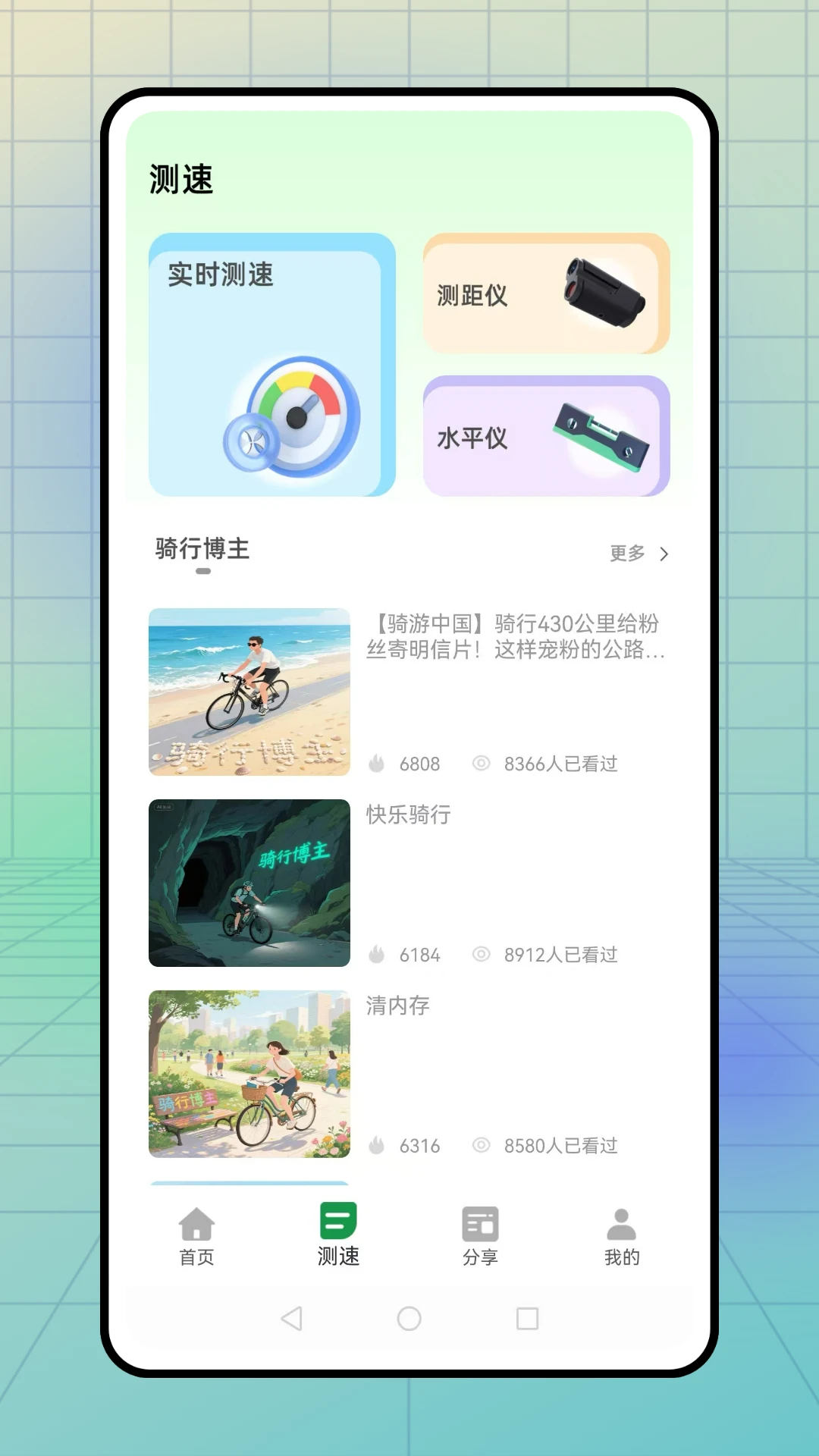The height and width of the screenshot is (1456, 819).
Task: Tap the system back button
Action: [291, 1319]
